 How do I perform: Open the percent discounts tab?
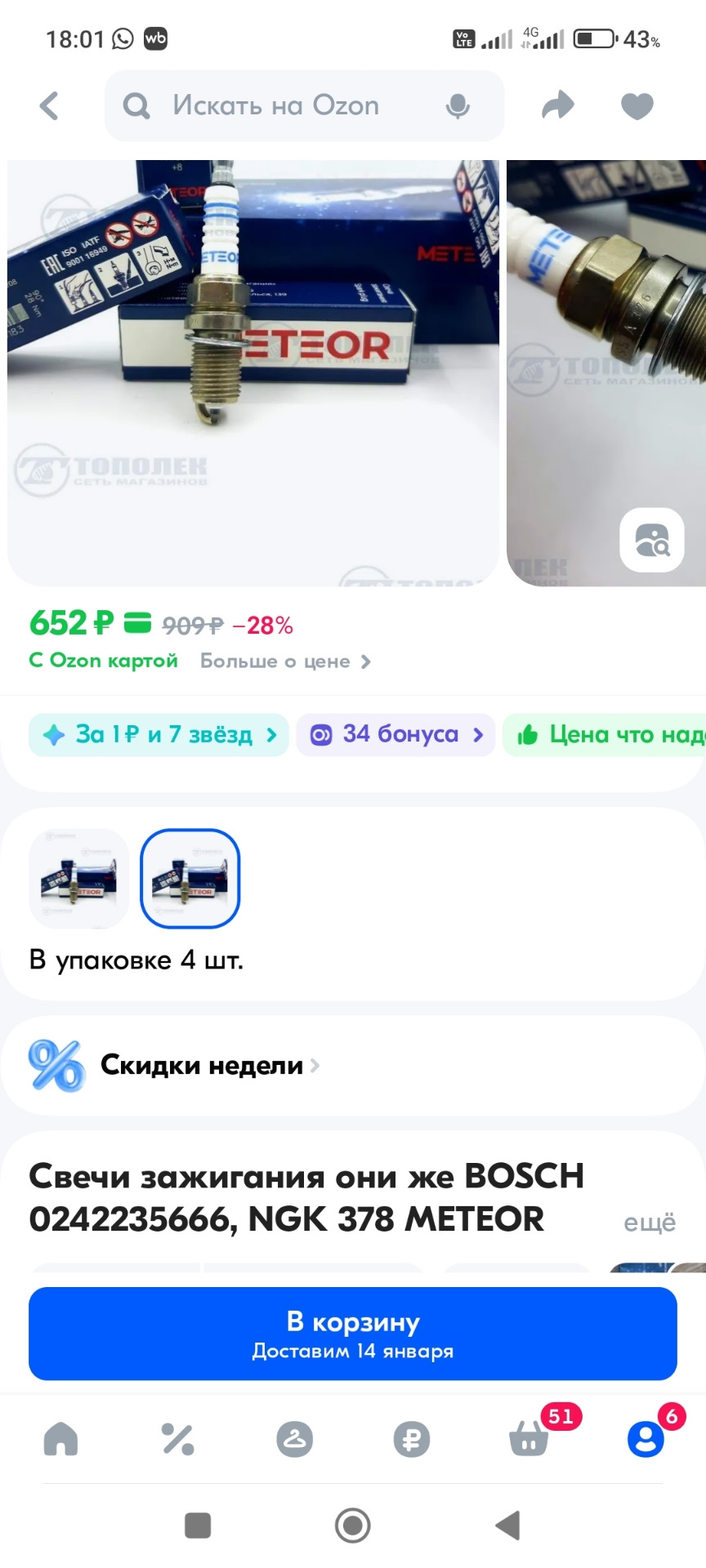(177, 1439)
